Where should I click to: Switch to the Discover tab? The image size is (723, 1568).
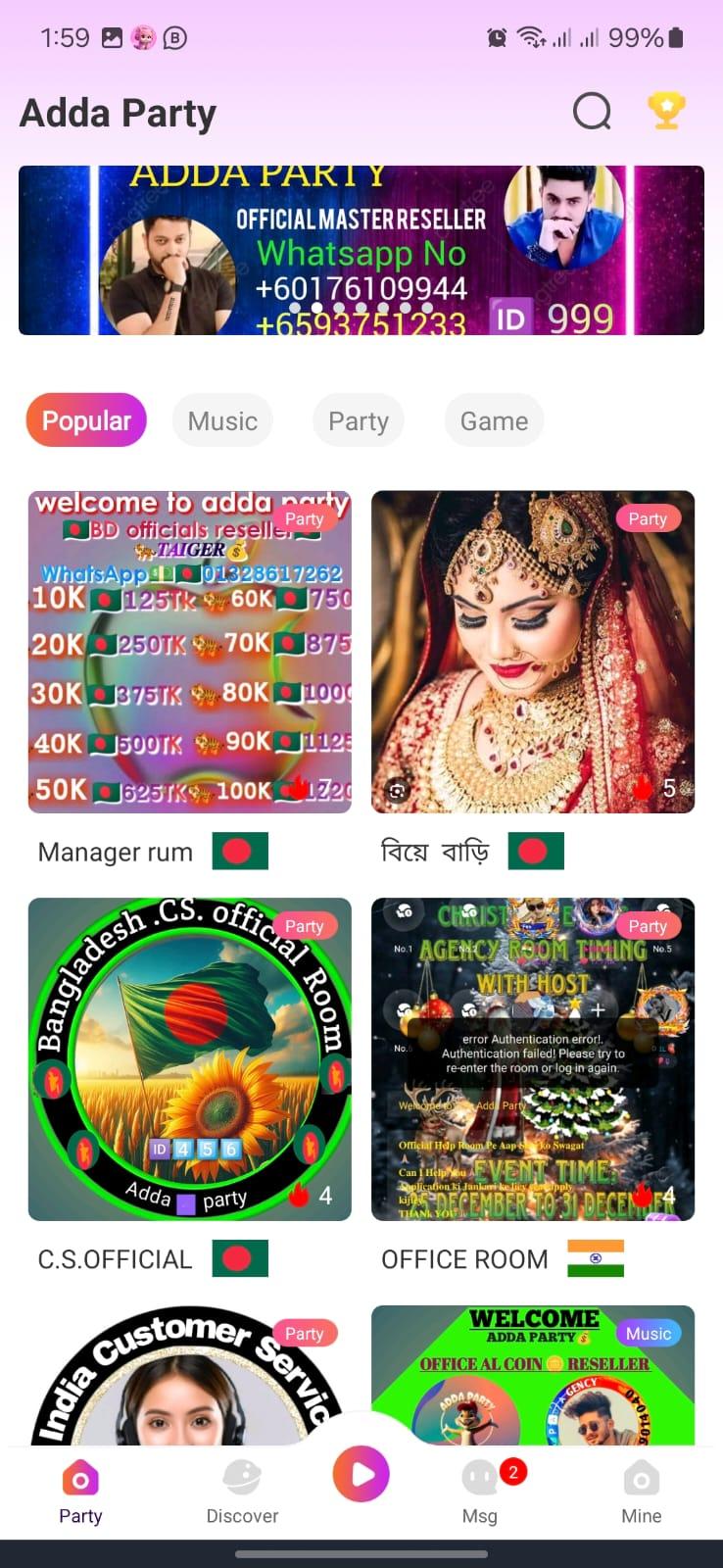click(242, 1492)
